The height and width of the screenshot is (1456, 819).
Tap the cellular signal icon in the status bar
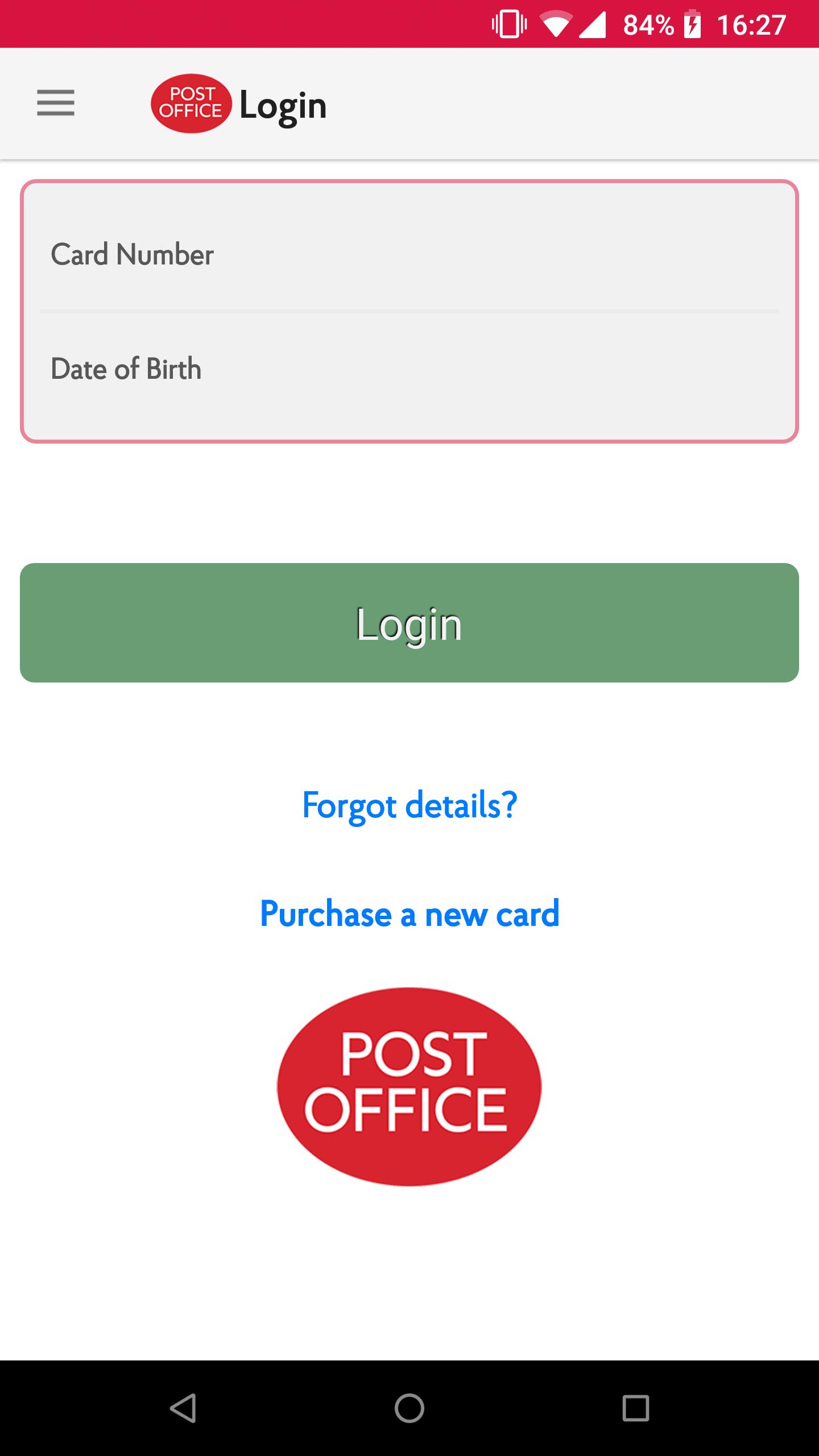coord(595,23)
